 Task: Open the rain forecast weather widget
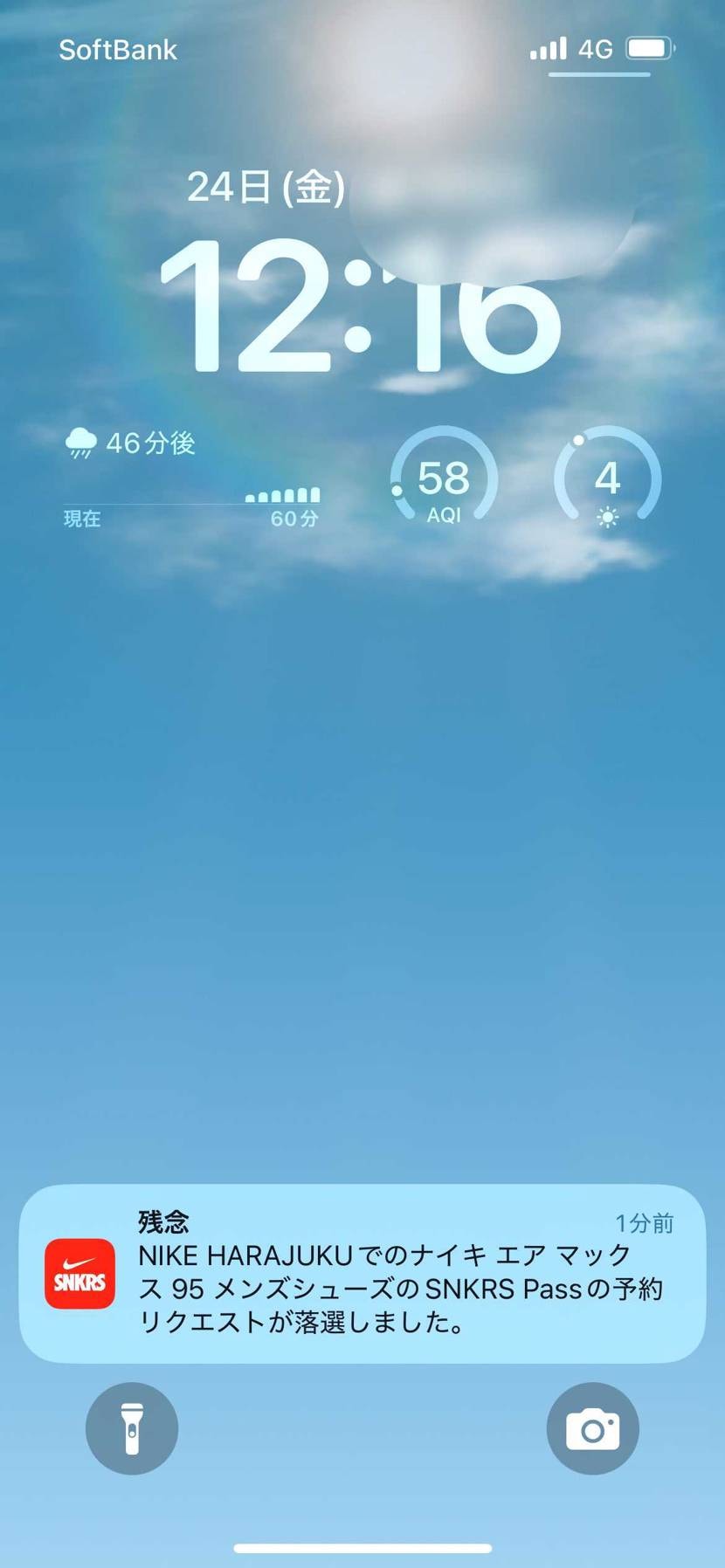point(192,478)
